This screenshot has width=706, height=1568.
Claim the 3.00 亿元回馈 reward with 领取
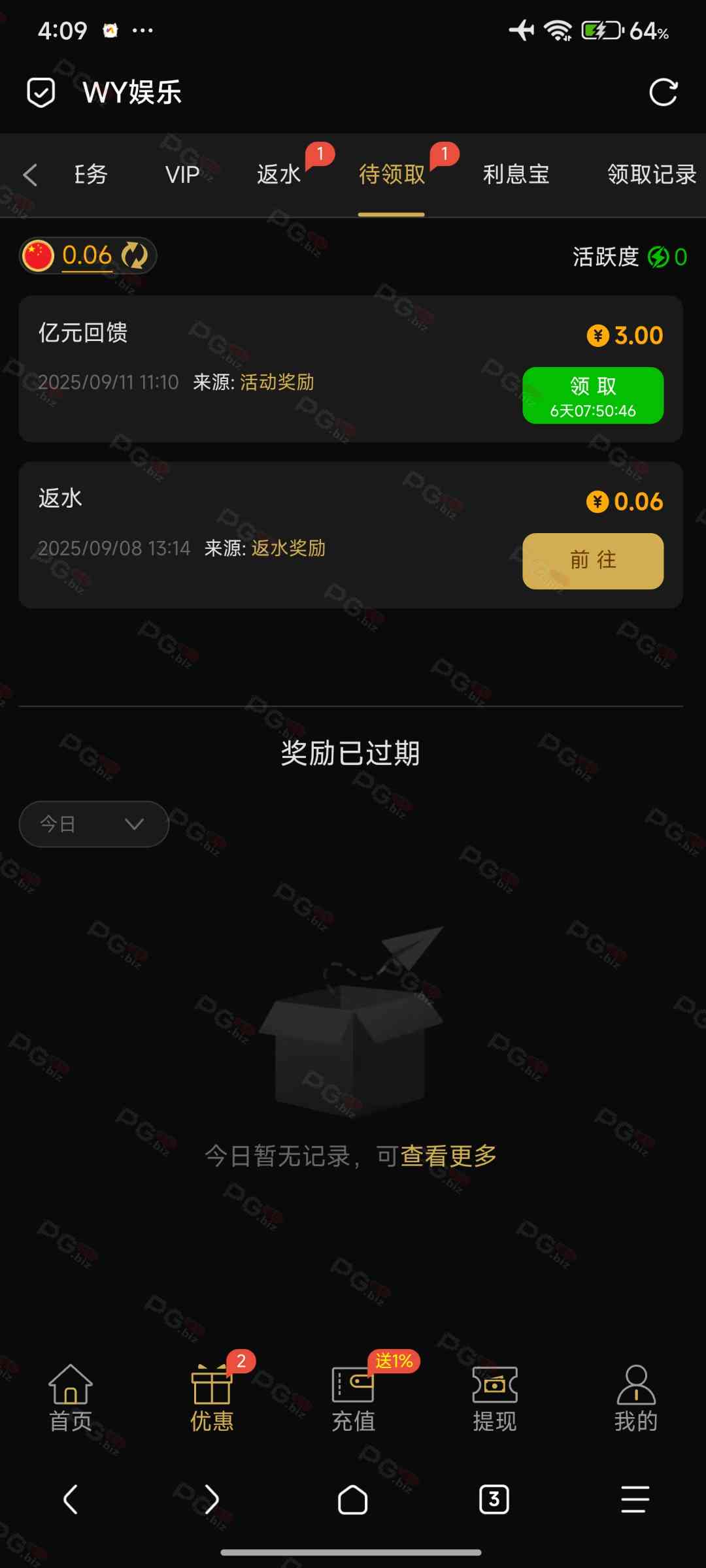pos(593,395)
